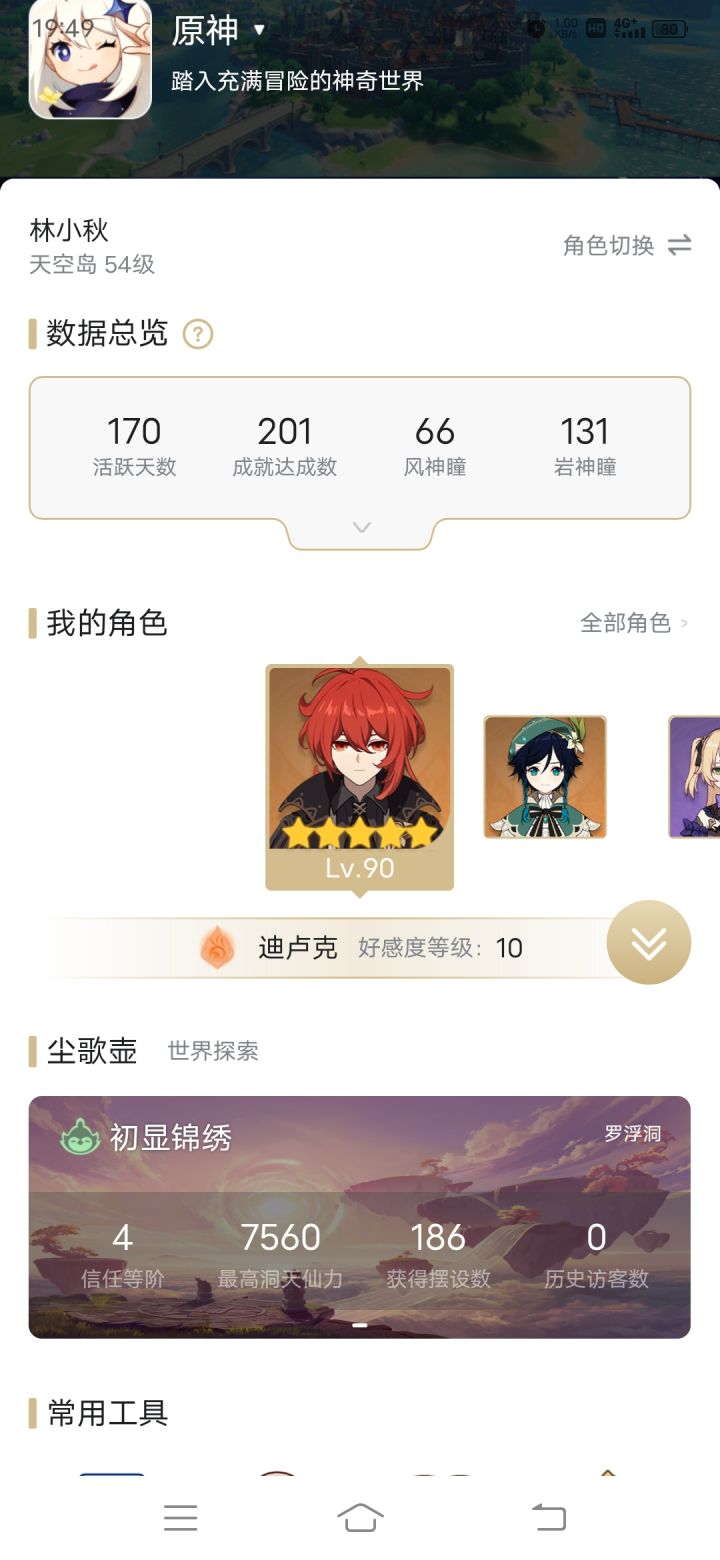Collapse the stats overview with the down chevron
This screenshot has height=1560, width=720.
click(360, 528)
